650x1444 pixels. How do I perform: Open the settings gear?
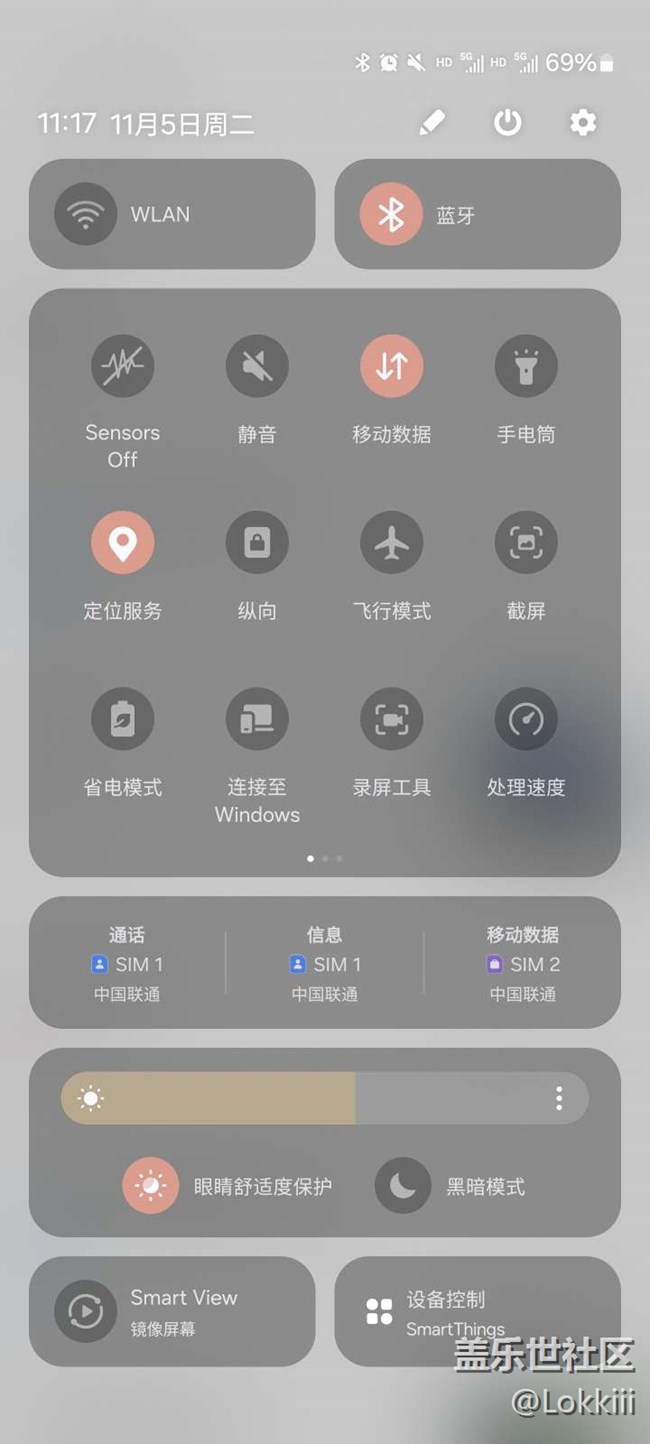click(x=583, y=123)
